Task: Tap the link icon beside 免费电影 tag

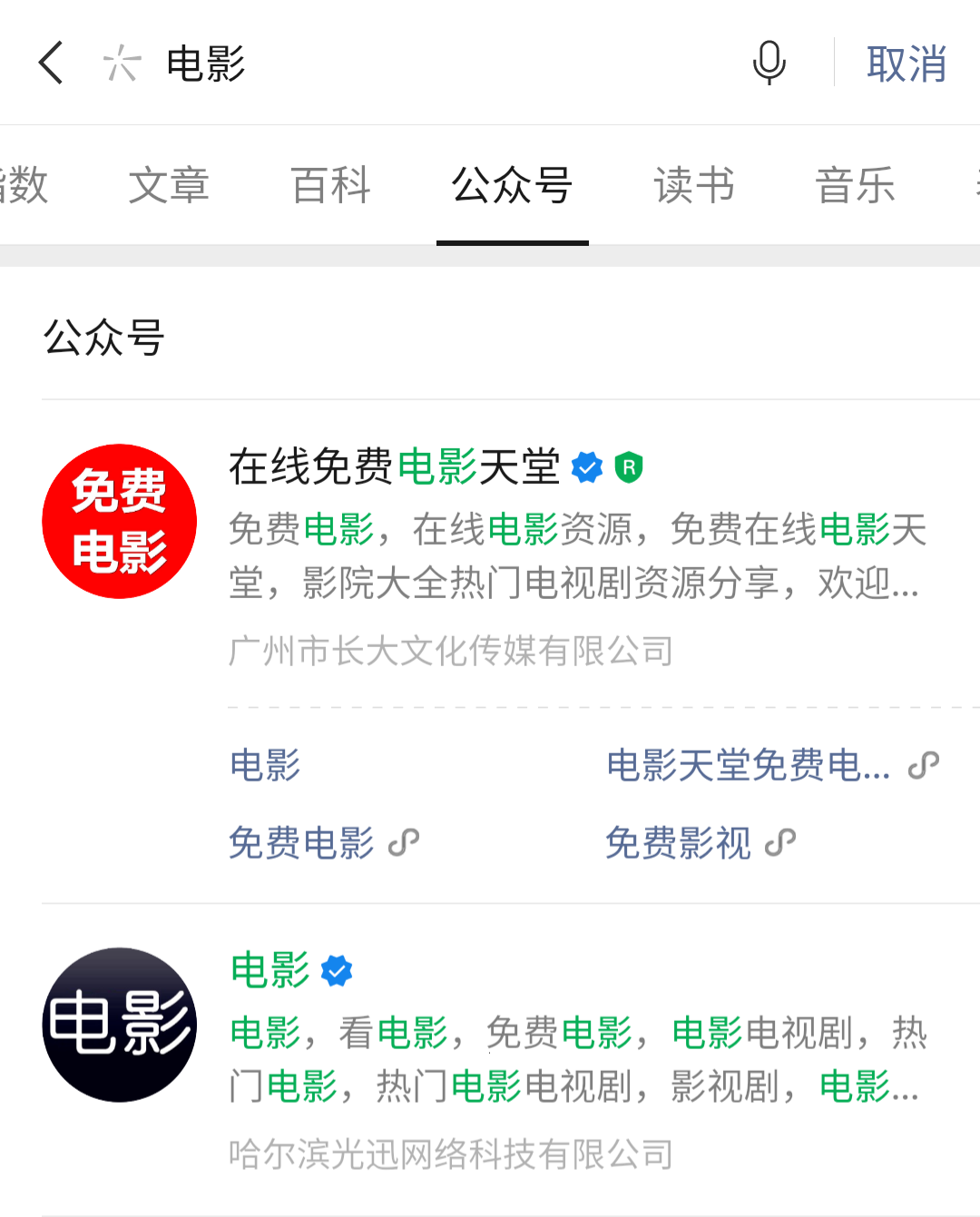Action: pyautogui.click(x=402, y=843)
